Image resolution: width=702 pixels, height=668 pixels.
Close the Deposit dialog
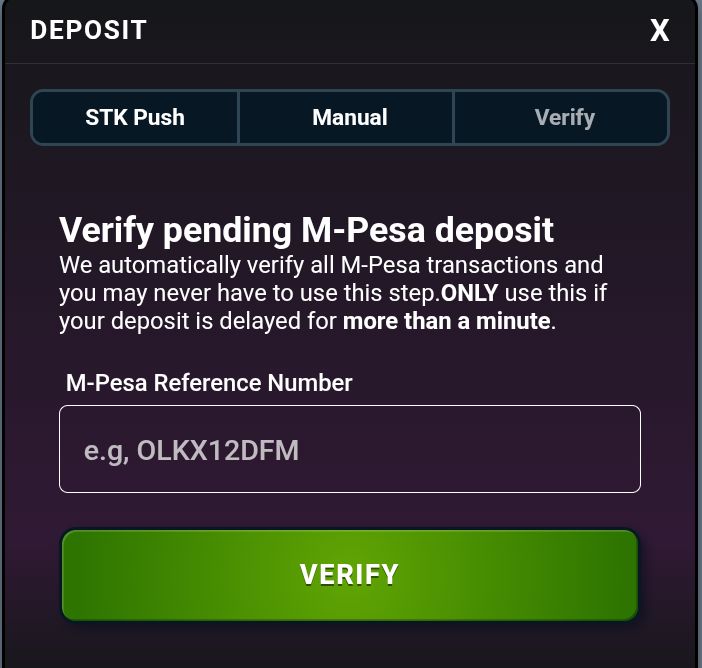[659, 31]
